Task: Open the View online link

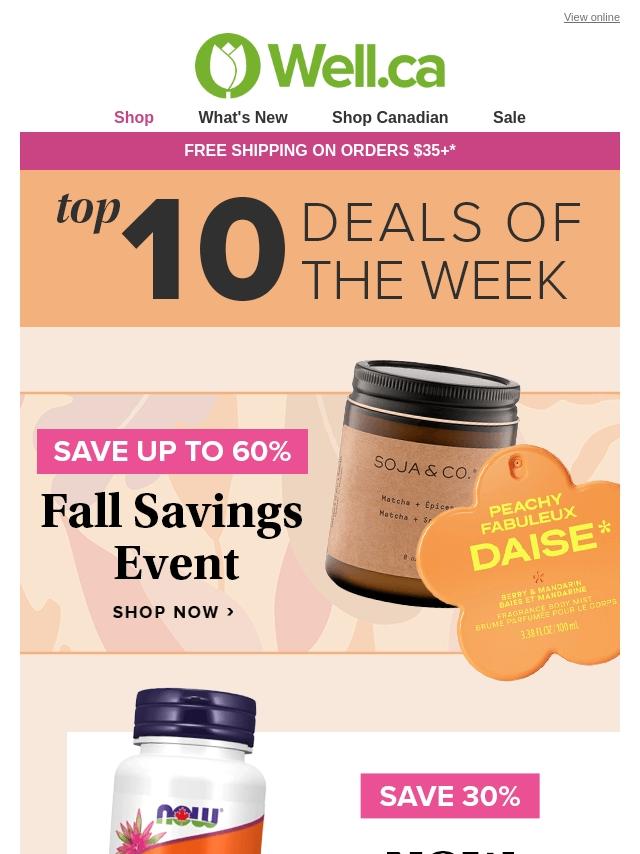Action: click(x=591, y=17)
